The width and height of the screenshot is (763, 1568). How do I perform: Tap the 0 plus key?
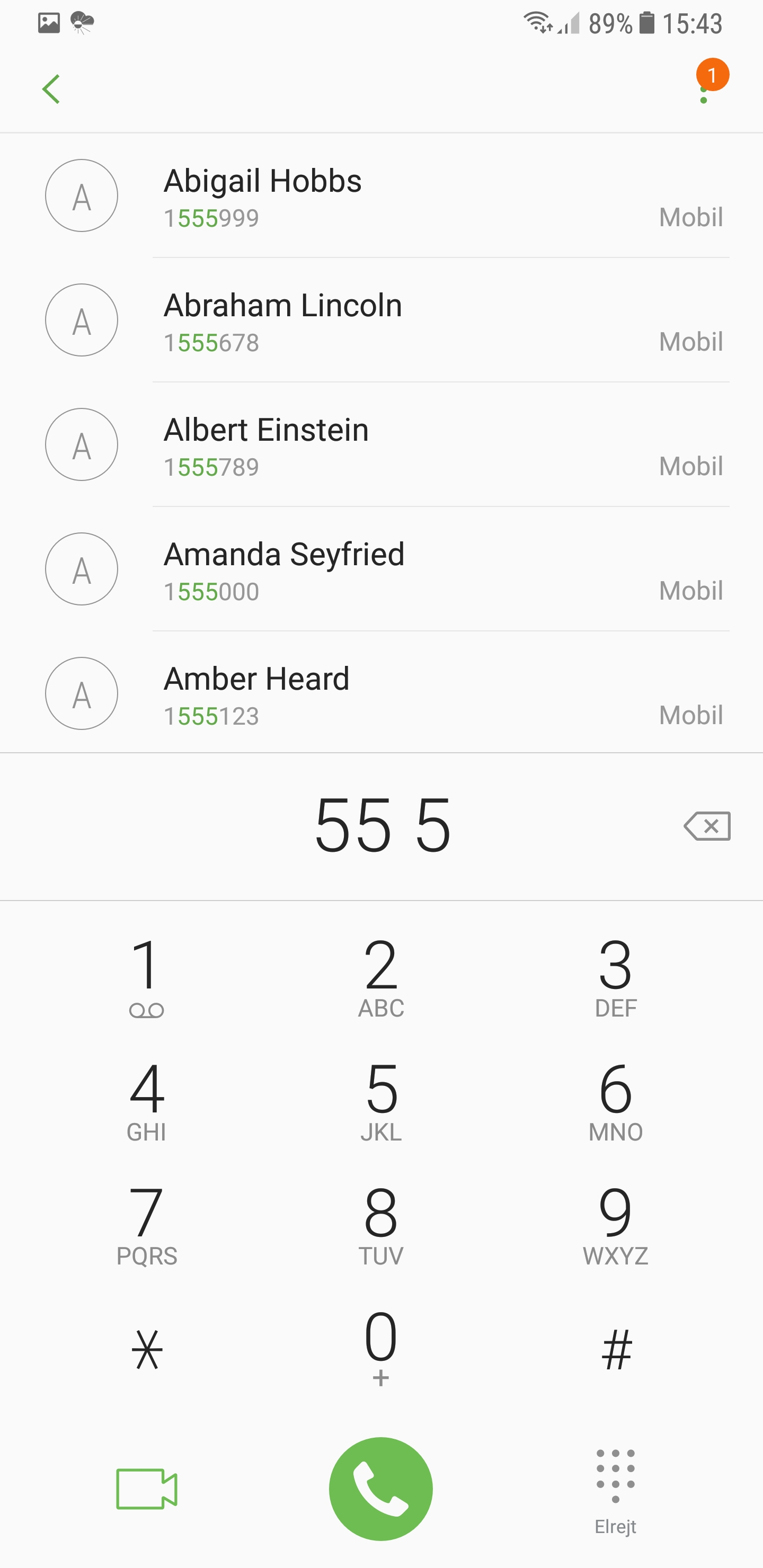381,1349
